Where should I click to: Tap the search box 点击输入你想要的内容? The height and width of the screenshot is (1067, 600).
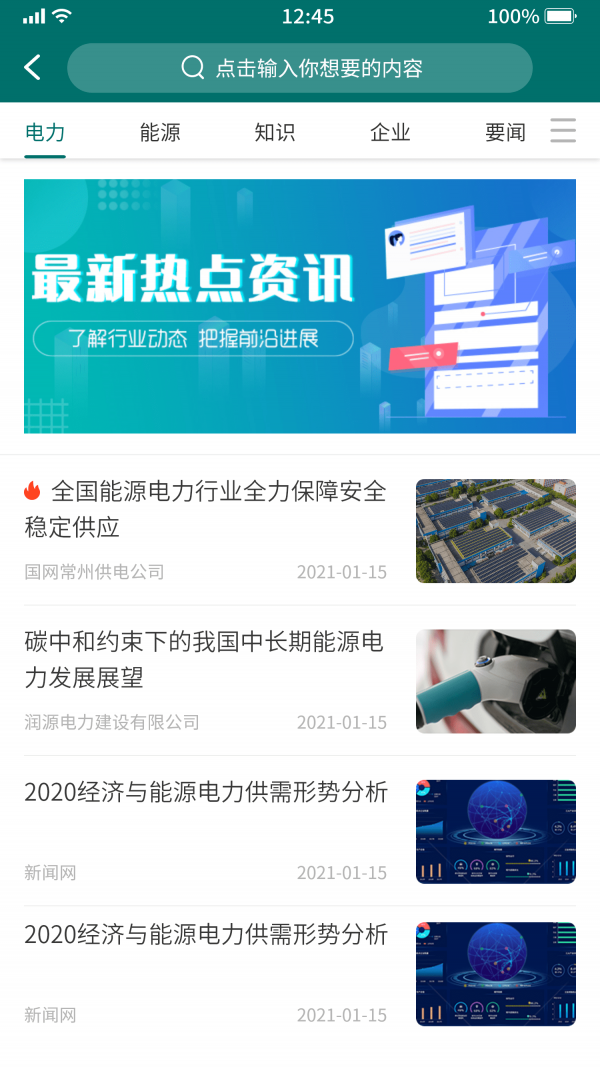coord(300,68)
